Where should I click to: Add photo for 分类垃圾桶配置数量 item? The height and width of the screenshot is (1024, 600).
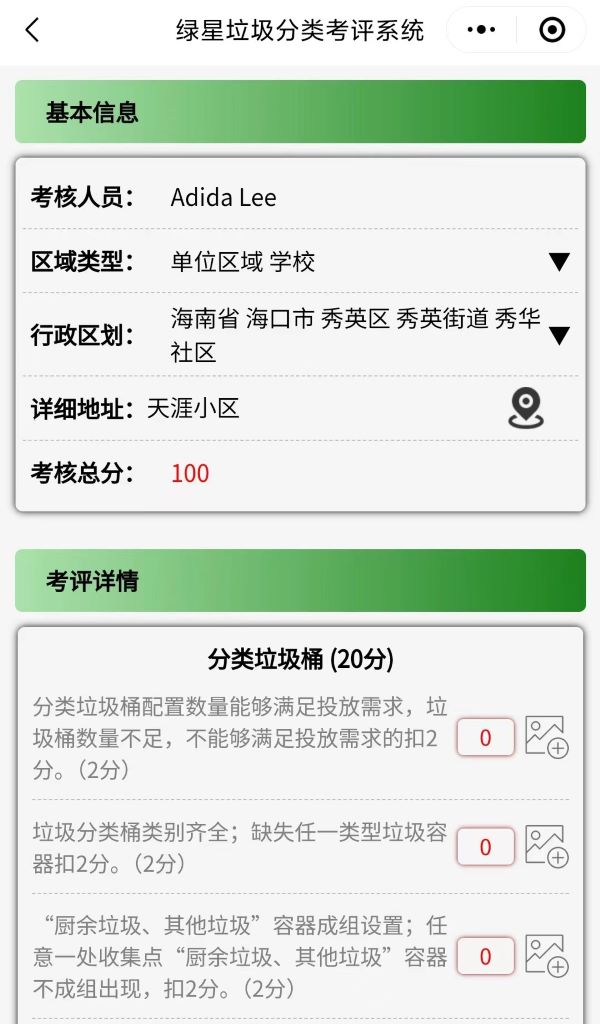546,737
